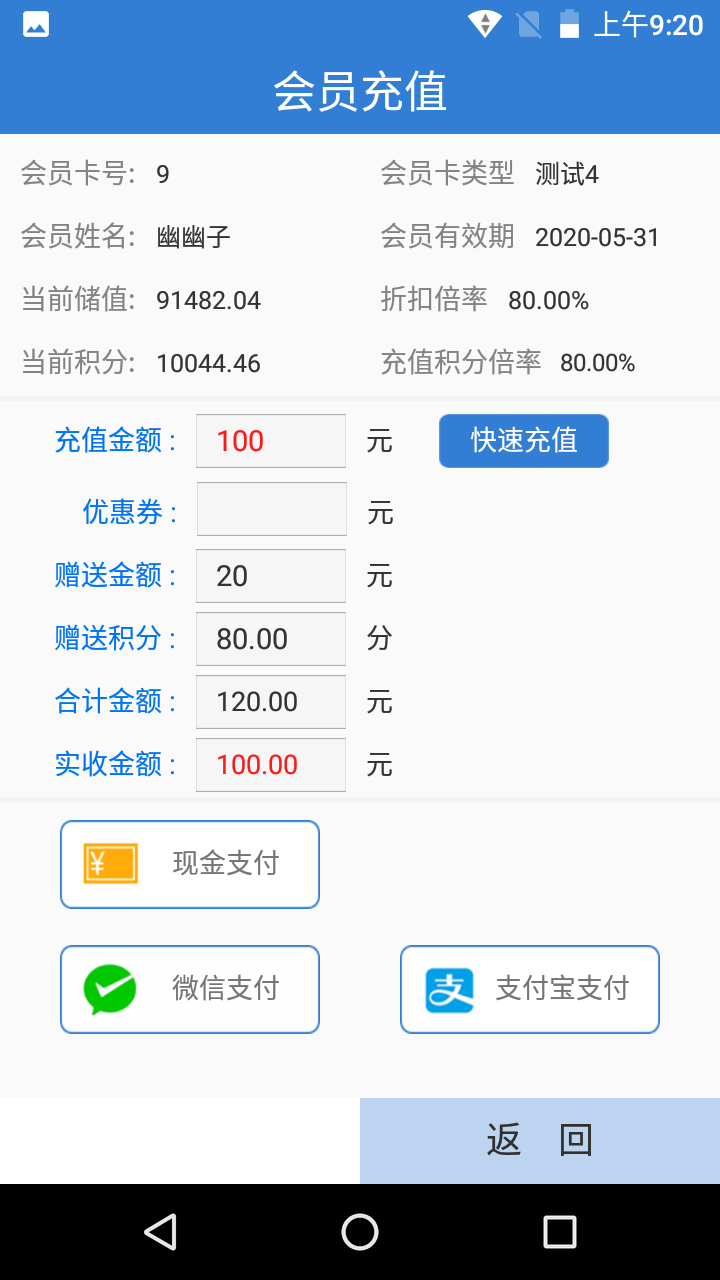This screenshot has height=1280, width=720.
Task: Tap the 返回 return button
Action: [540, 1140]
